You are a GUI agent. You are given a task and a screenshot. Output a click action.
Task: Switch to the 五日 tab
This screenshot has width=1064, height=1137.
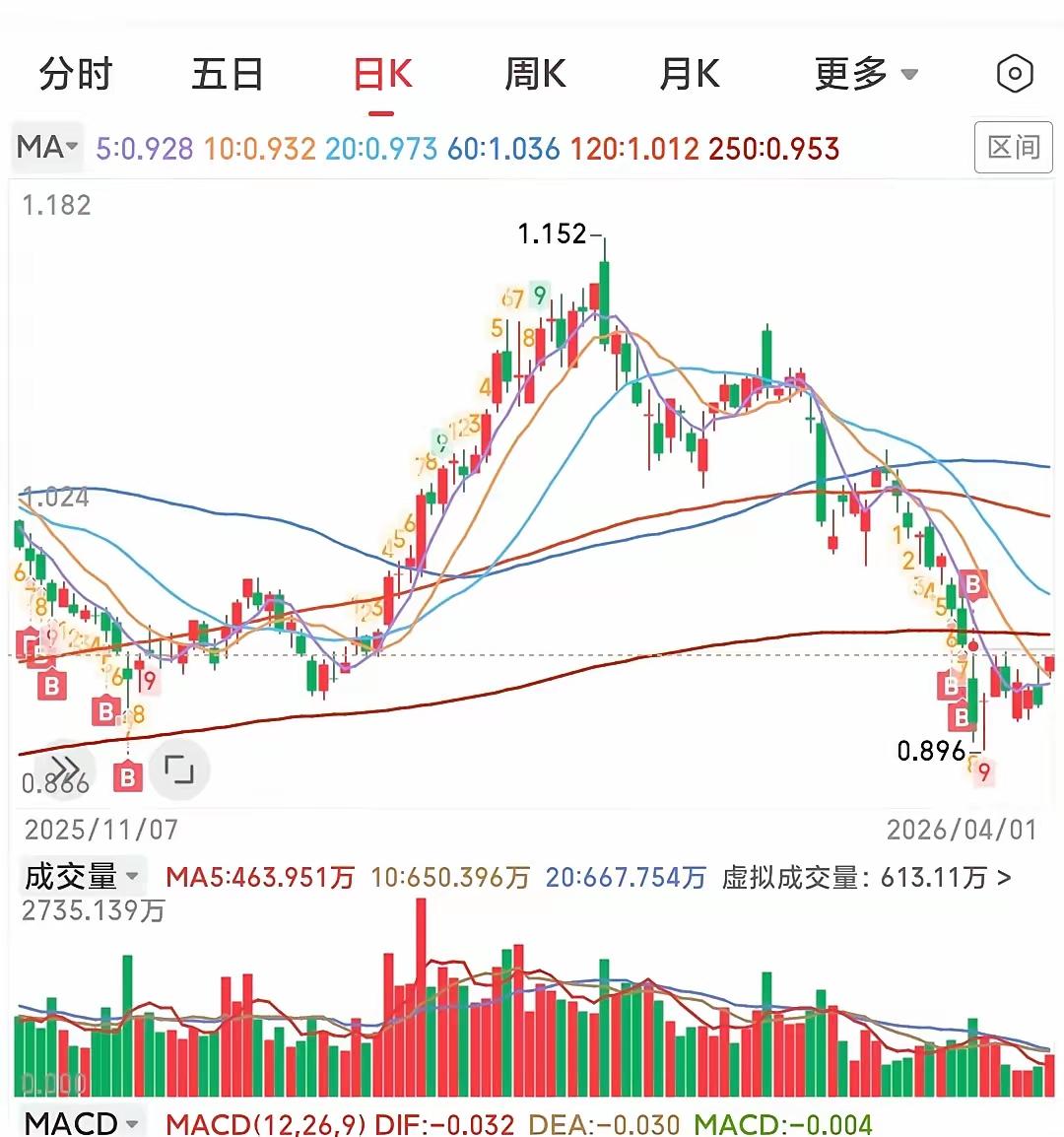click(x=228, y=74)
